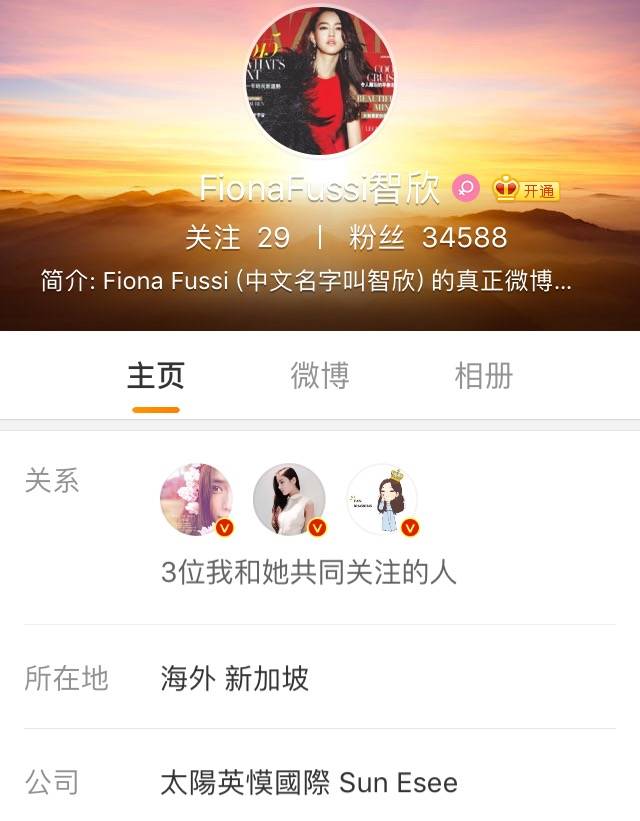Viewport: 640px width, 821px height.
Task: Open the cartoon crown mutual follow avatar
Action: tap(382, 499)
